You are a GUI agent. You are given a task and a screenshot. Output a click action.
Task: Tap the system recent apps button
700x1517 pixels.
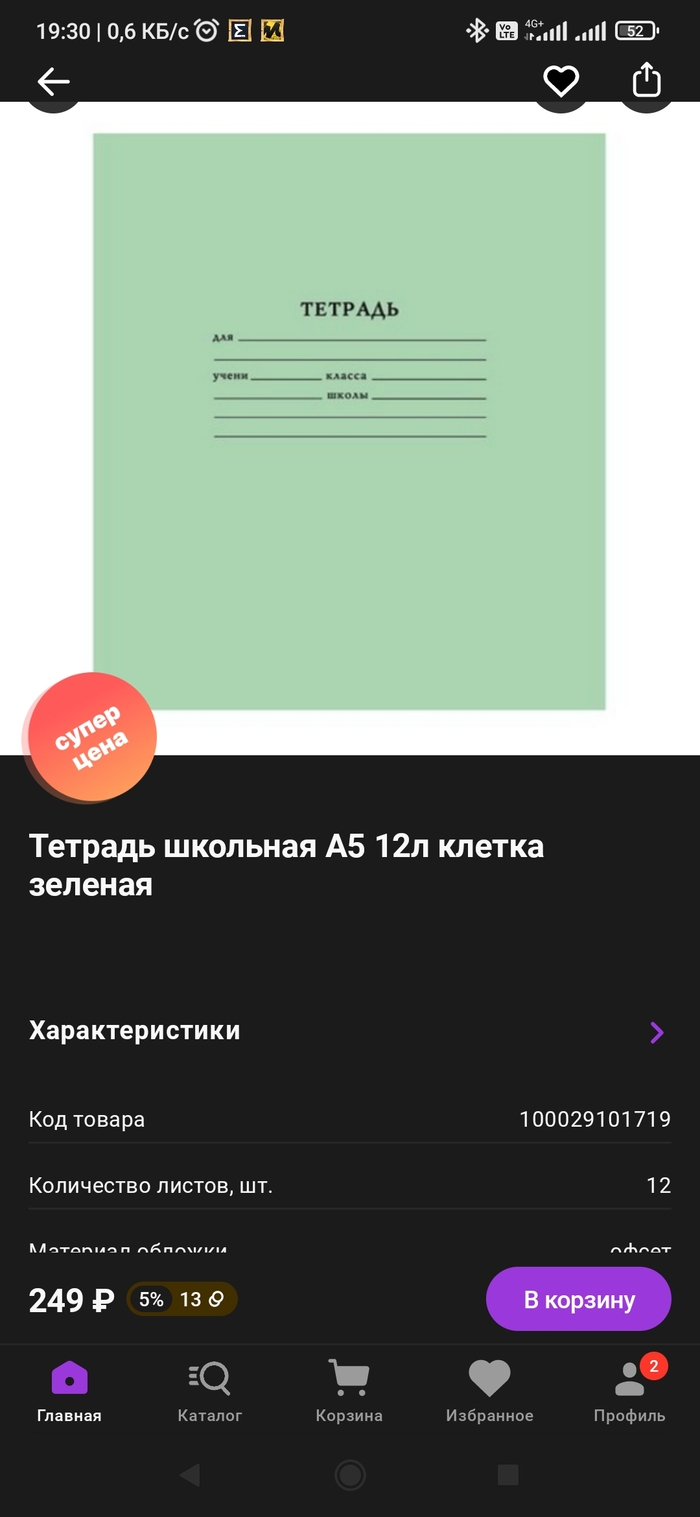coord(508,1474)
